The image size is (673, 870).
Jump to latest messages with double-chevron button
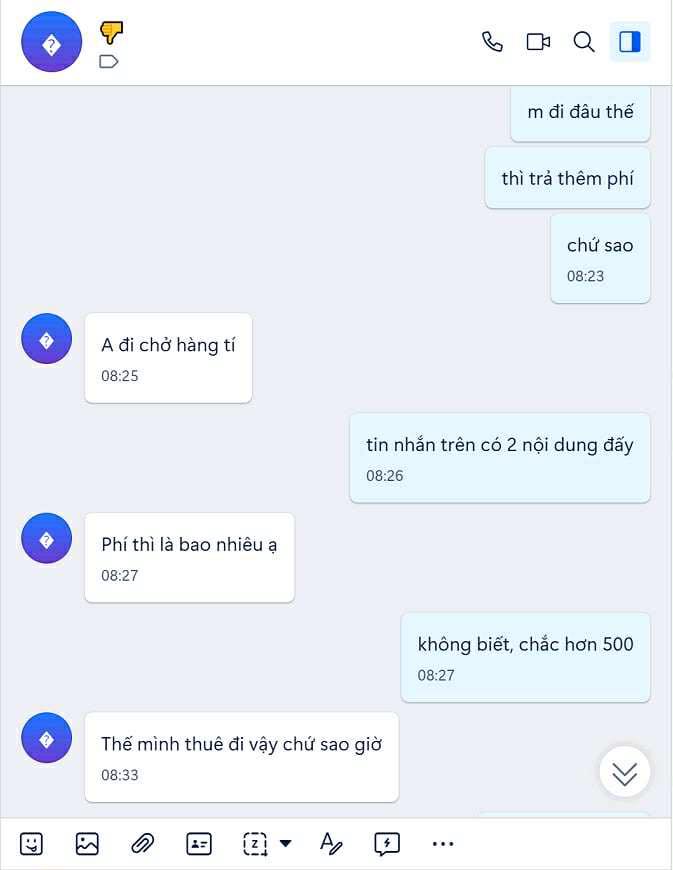(625, 772)
